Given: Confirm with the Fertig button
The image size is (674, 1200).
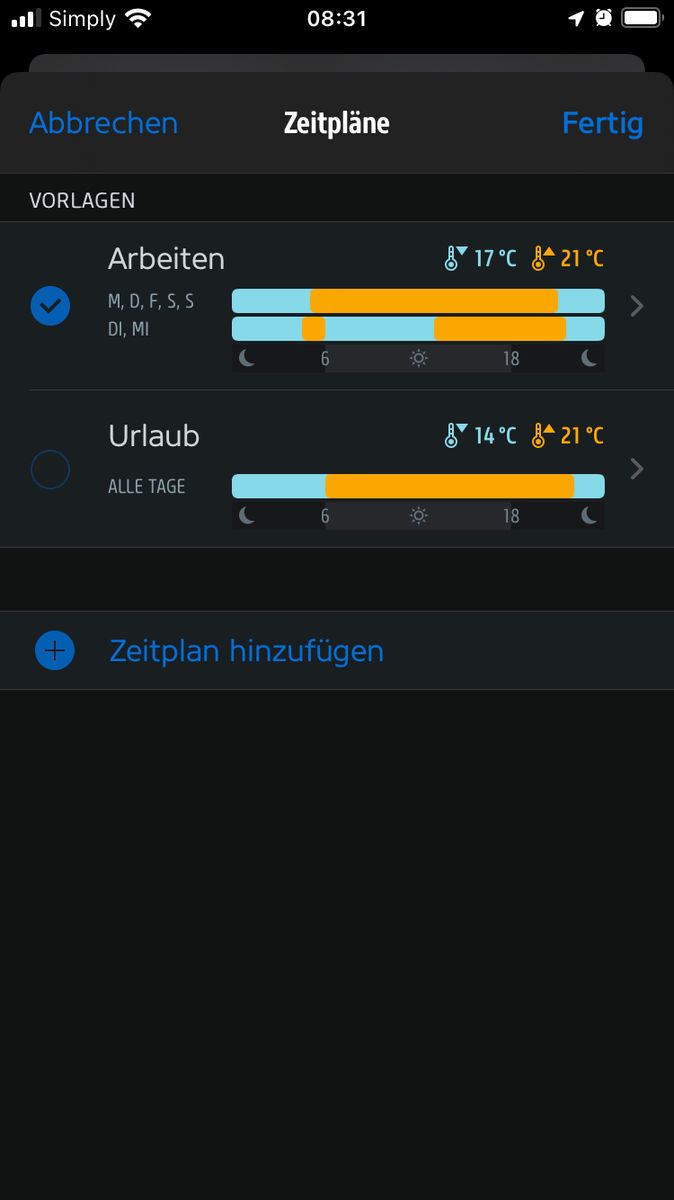Looking at the screenshot, I should [x=602, y=123].
